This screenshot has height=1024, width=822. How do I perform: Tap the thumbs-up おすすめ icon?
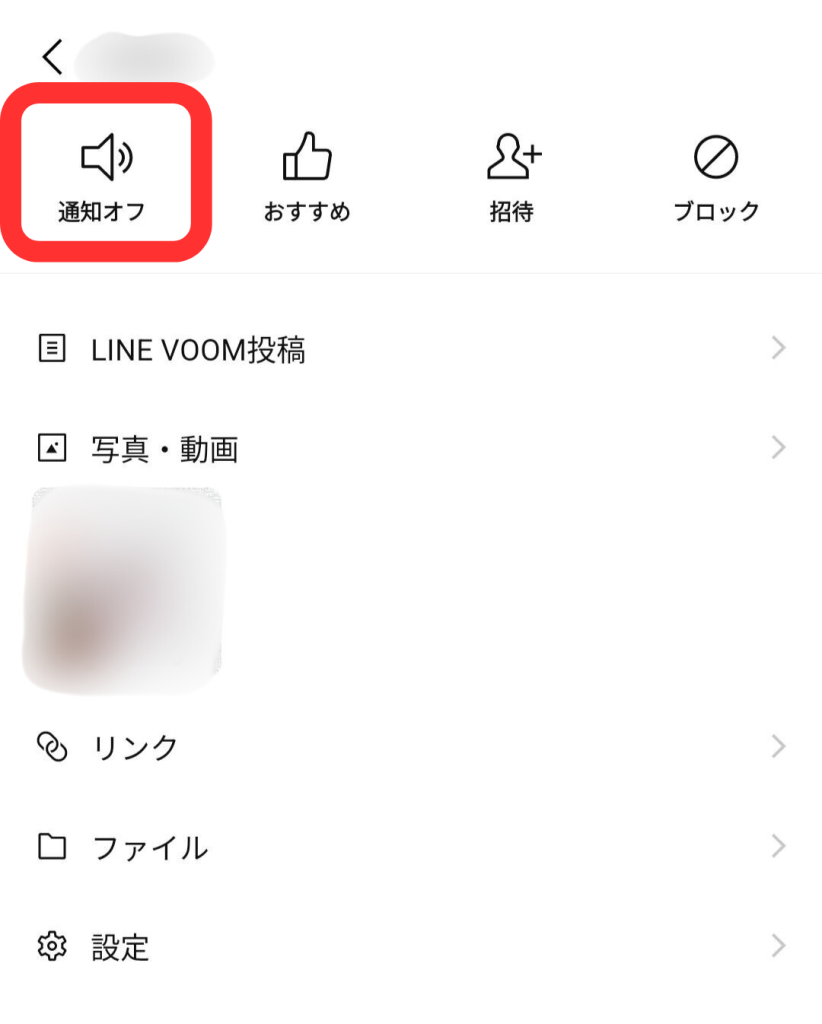tap(307, 157)
